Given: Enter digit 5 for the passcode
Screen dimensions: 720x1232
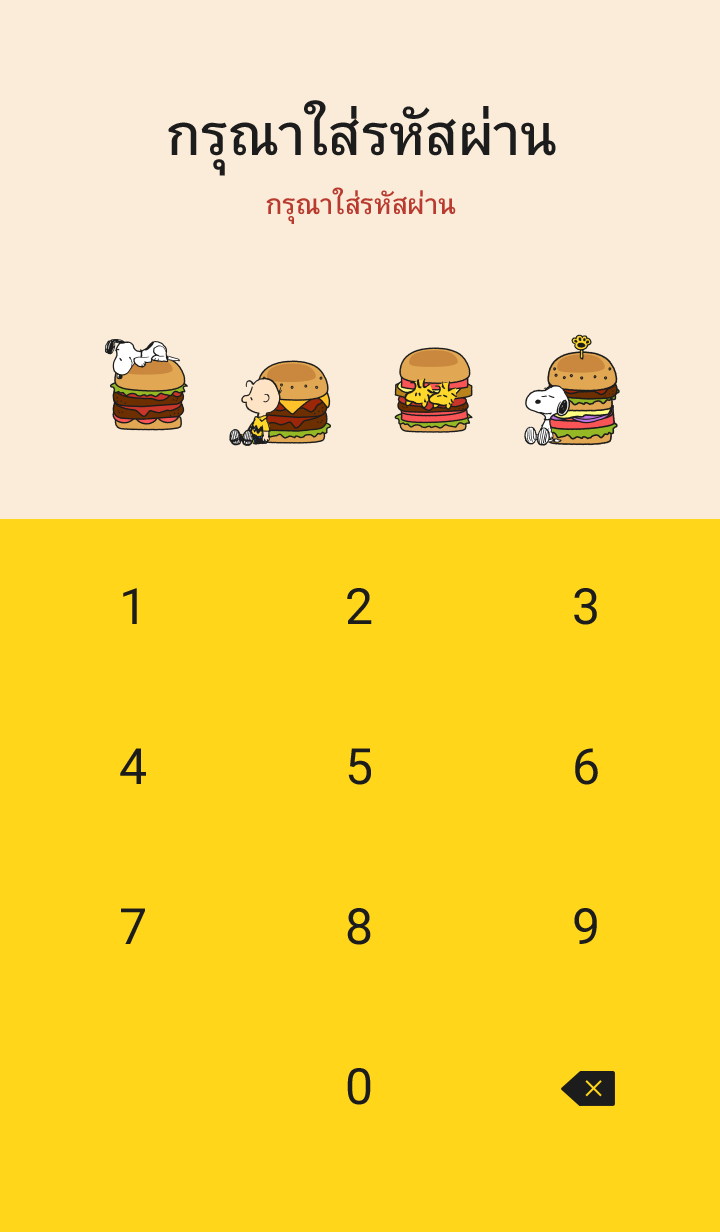Looking at the screenshot, I should pyautogui.click(x=359, y=767).
